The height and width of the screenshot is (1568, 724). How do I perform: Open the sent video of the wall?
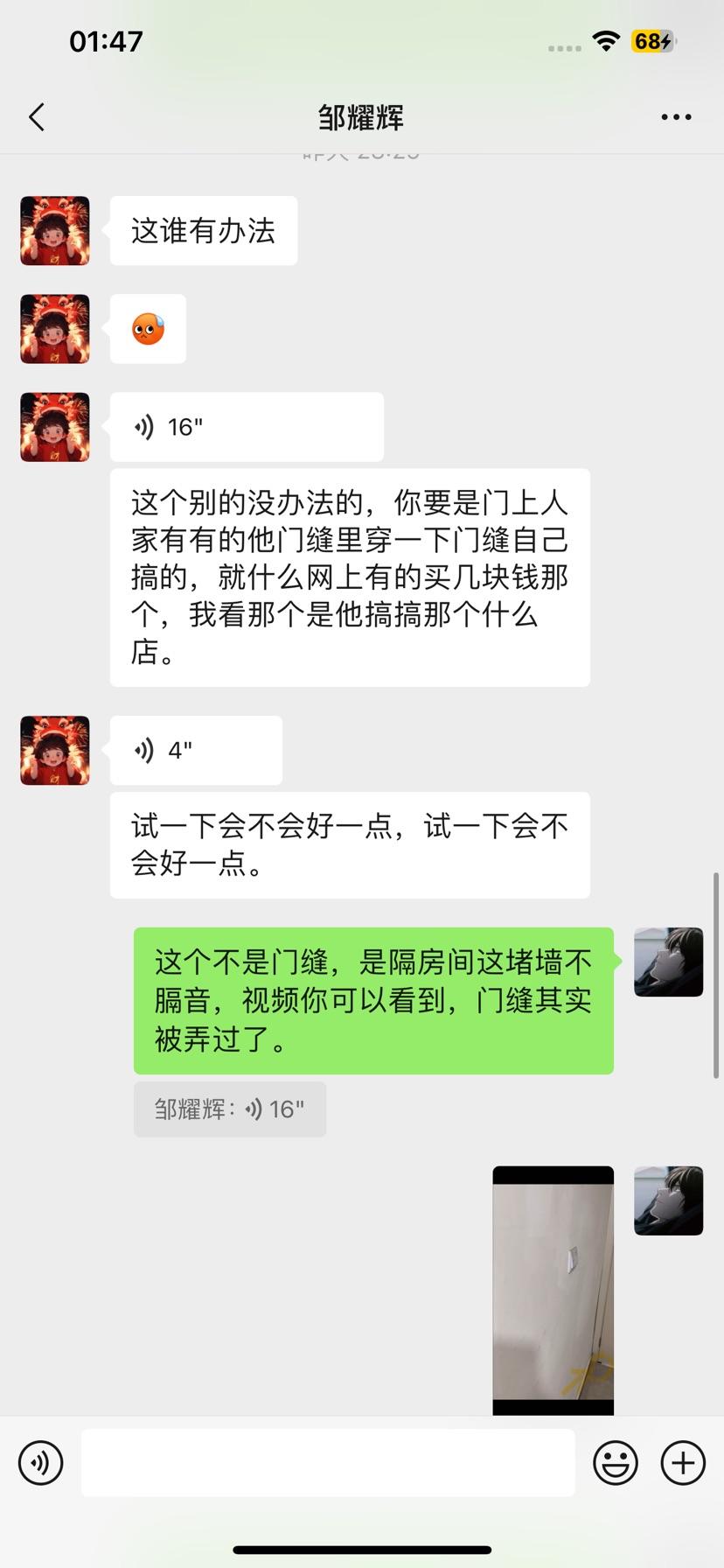[553, 1289]
